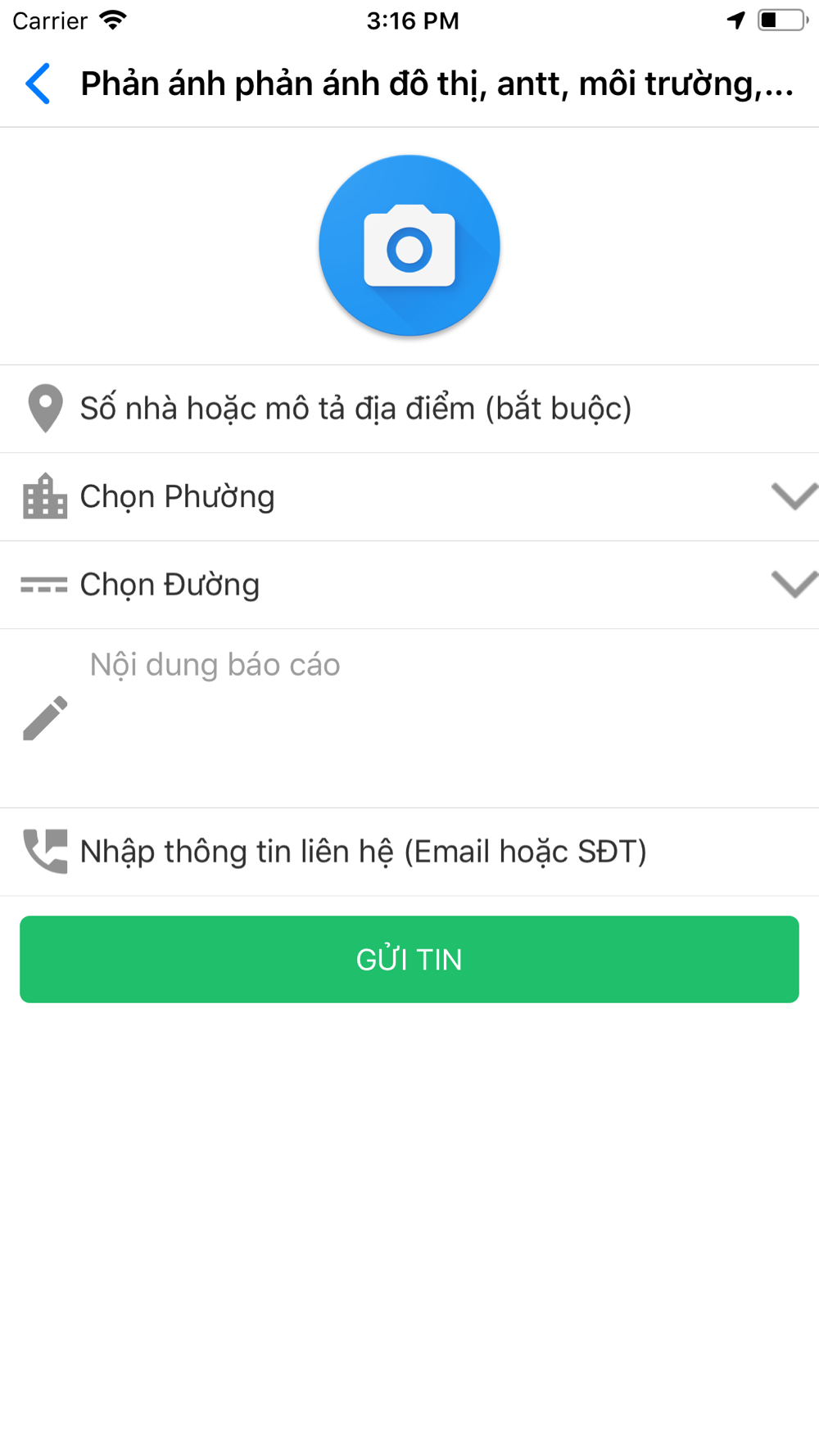Tap the blue camera button to add a photo
Screen dimensions: 819x1456
tap(409, 246)
